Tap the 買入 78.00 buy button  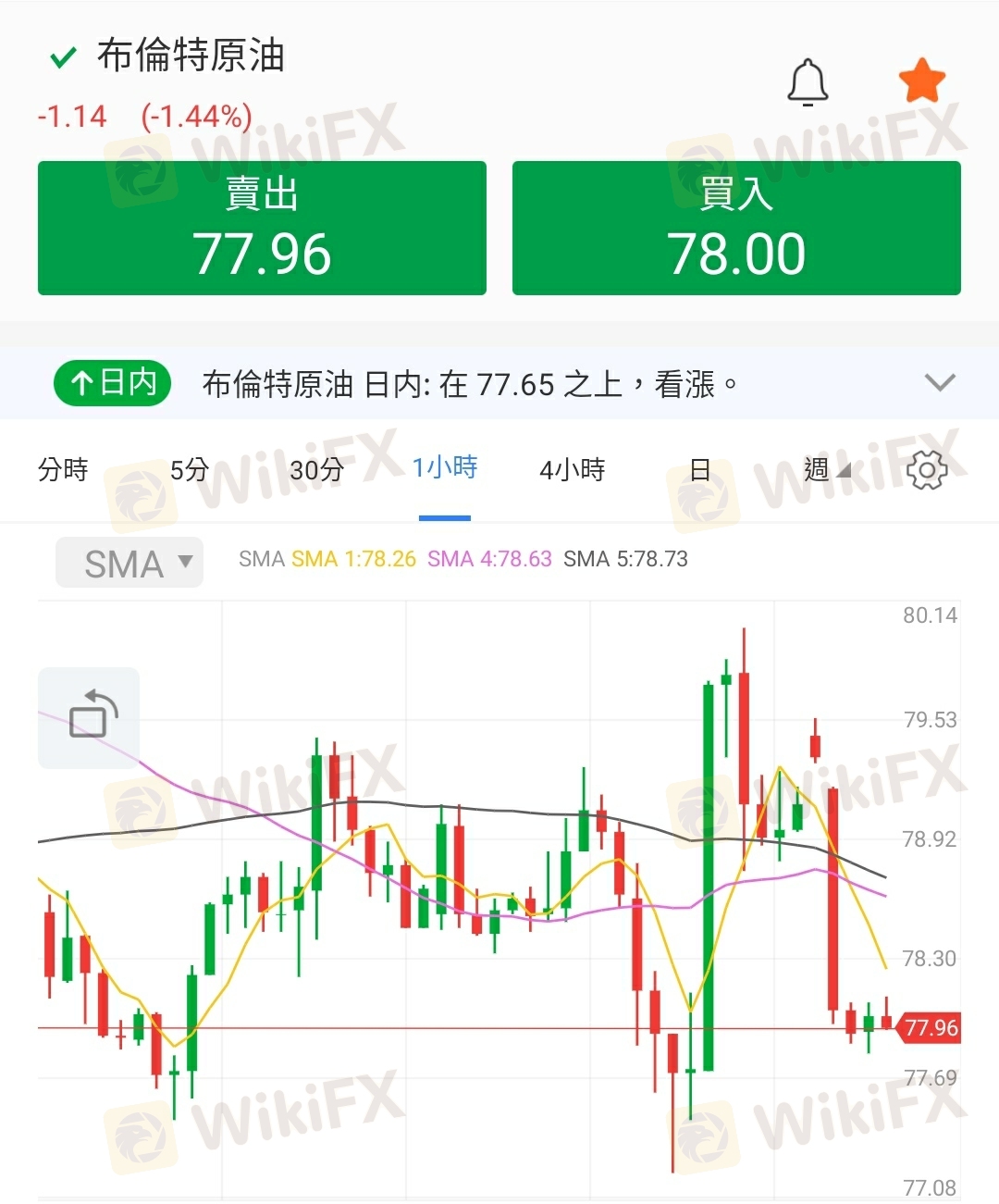[x=736, y=228]
